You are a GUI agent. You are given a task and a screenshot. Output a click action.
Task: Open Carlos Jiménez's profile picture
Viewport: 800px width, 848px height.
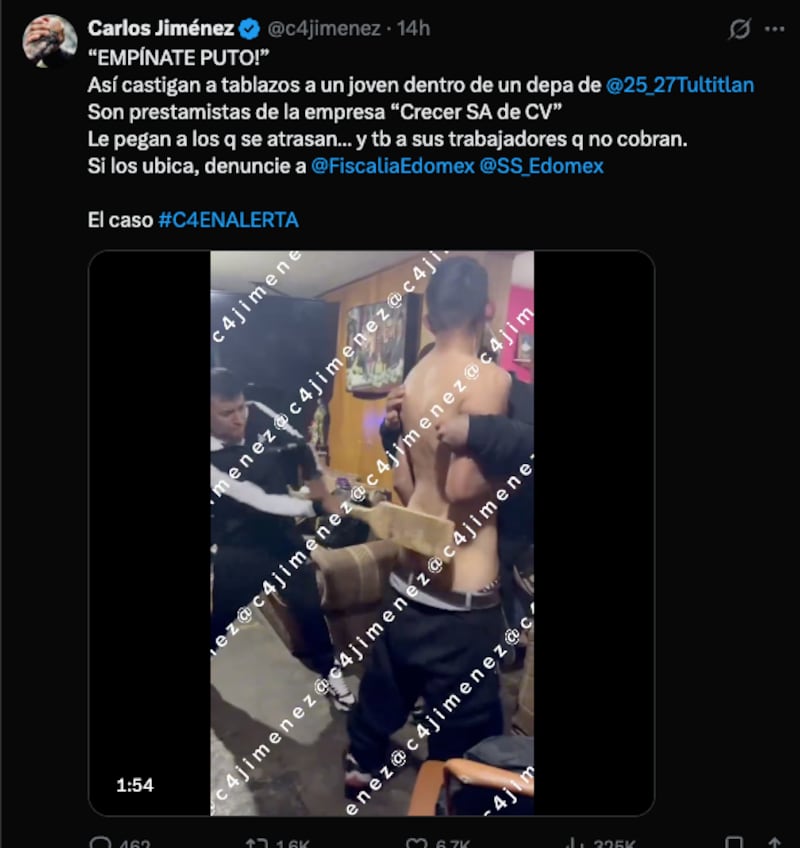49,39
